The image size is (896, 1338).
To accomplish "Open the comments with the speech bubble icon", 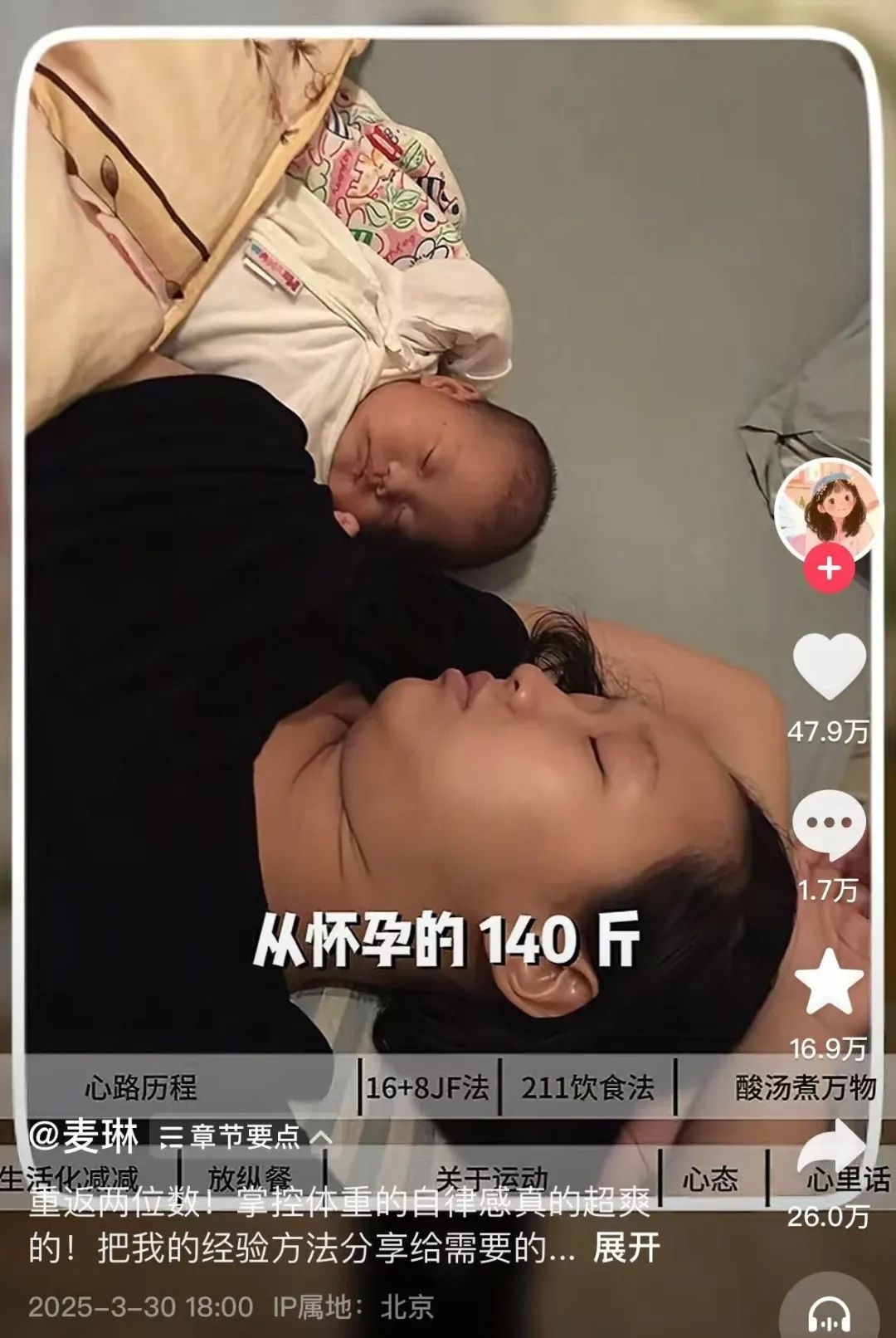I will tap(829, 824).
